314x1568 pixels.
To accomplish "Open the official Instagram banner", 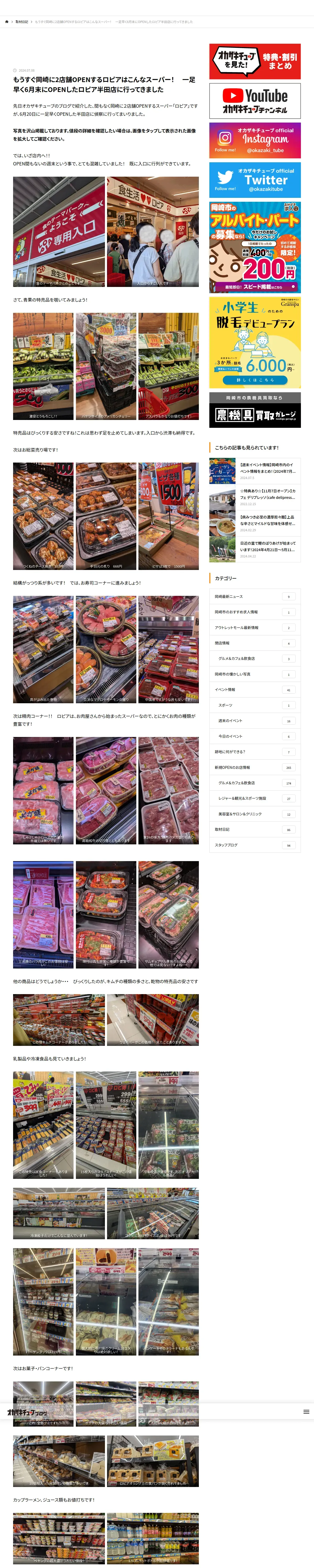I will tap(255, 141).
